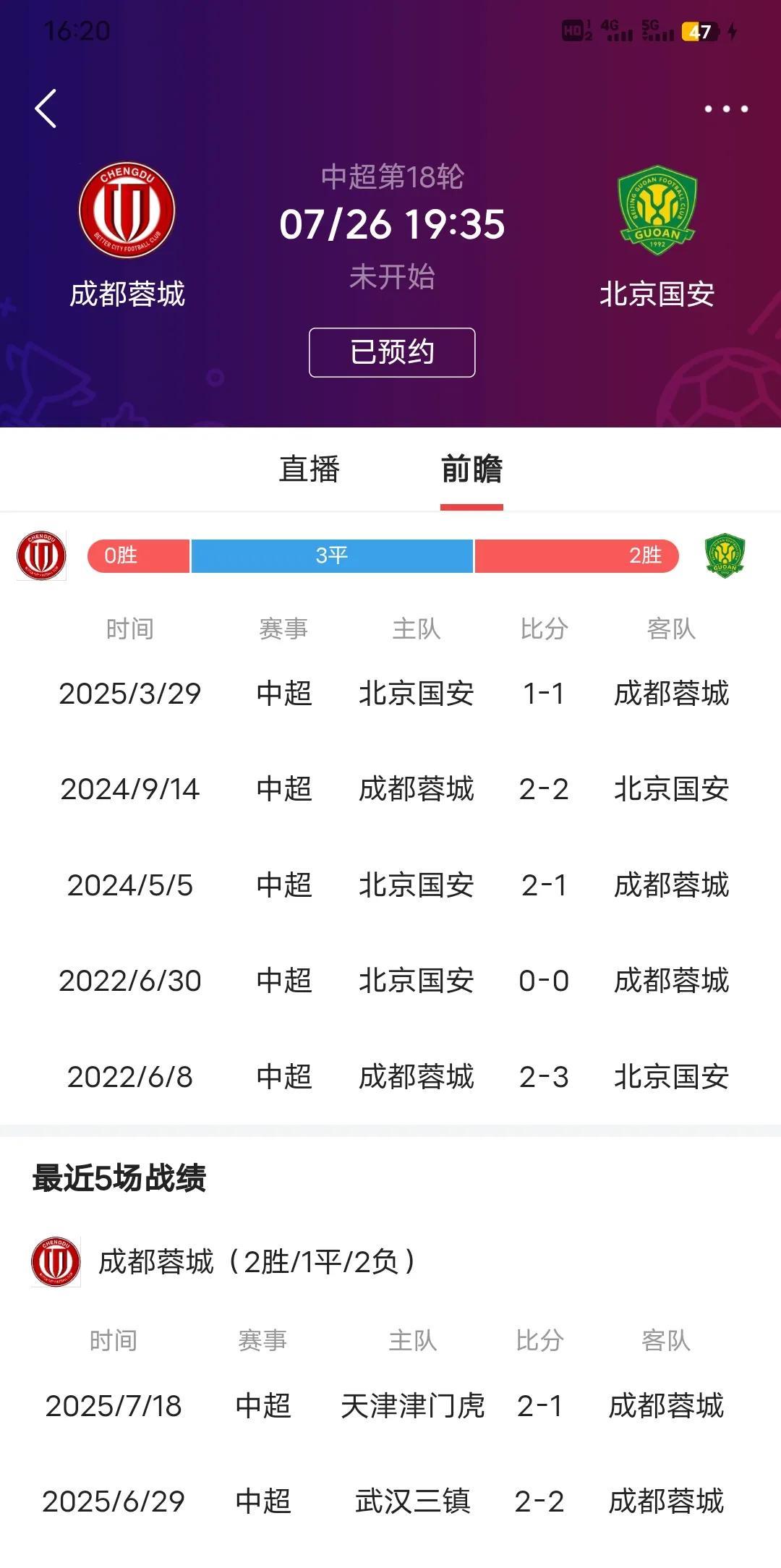Switch to the 直播 tab

coord(310,469)
